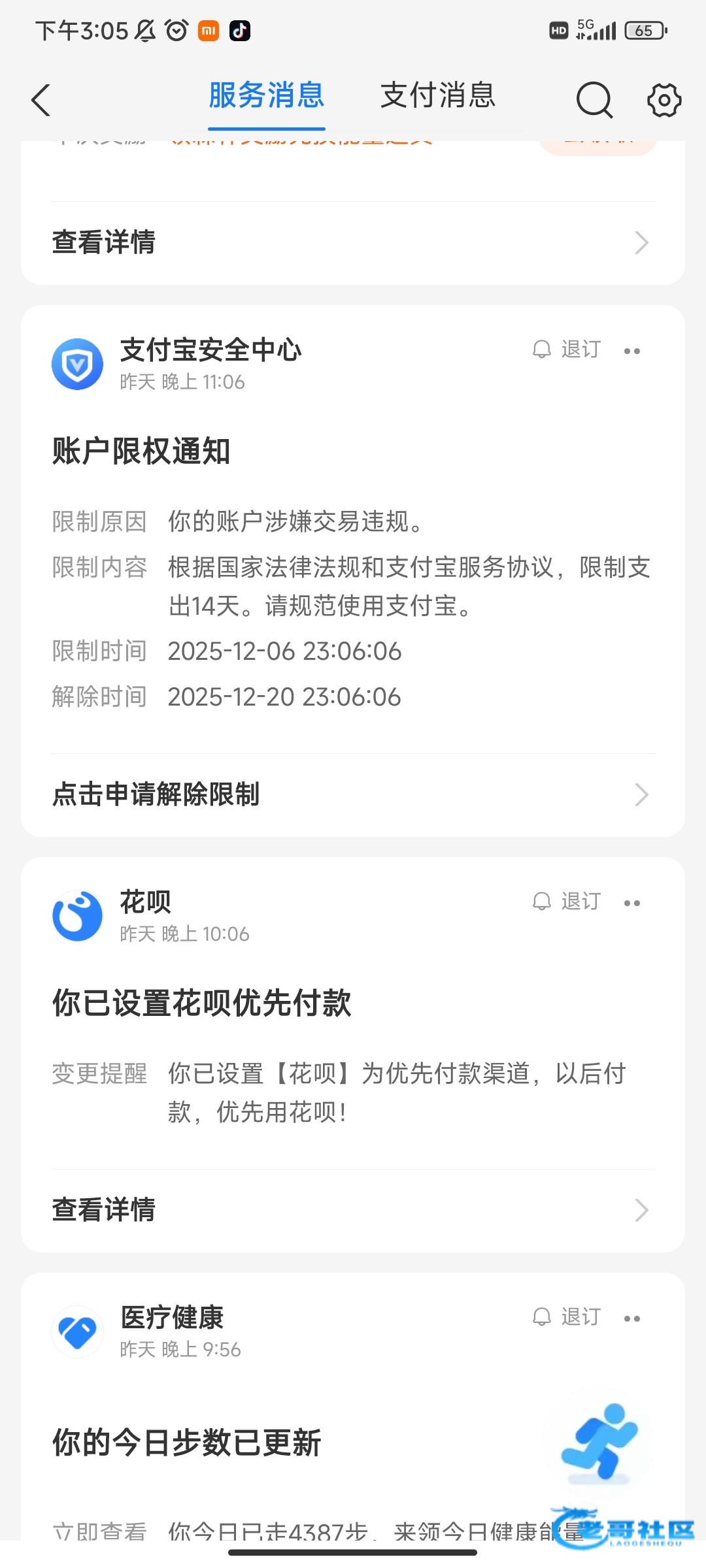View details (查看详情) of 花呗优先付款 message
The image size is (706, 1568).
pyautogui.click(x=353, y=1210)
